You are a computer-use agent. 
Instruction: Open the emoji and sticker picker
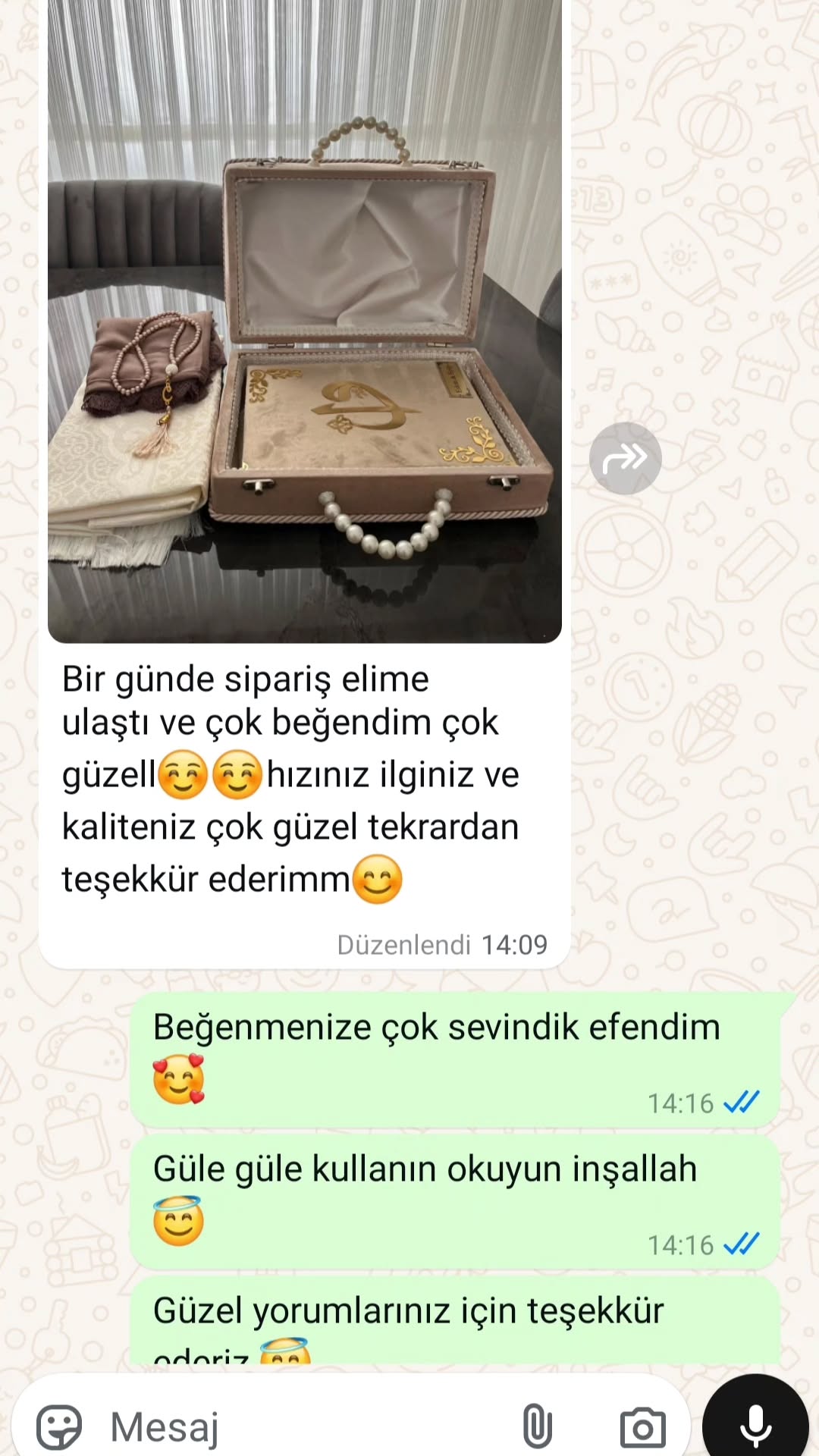point(58,1426)
